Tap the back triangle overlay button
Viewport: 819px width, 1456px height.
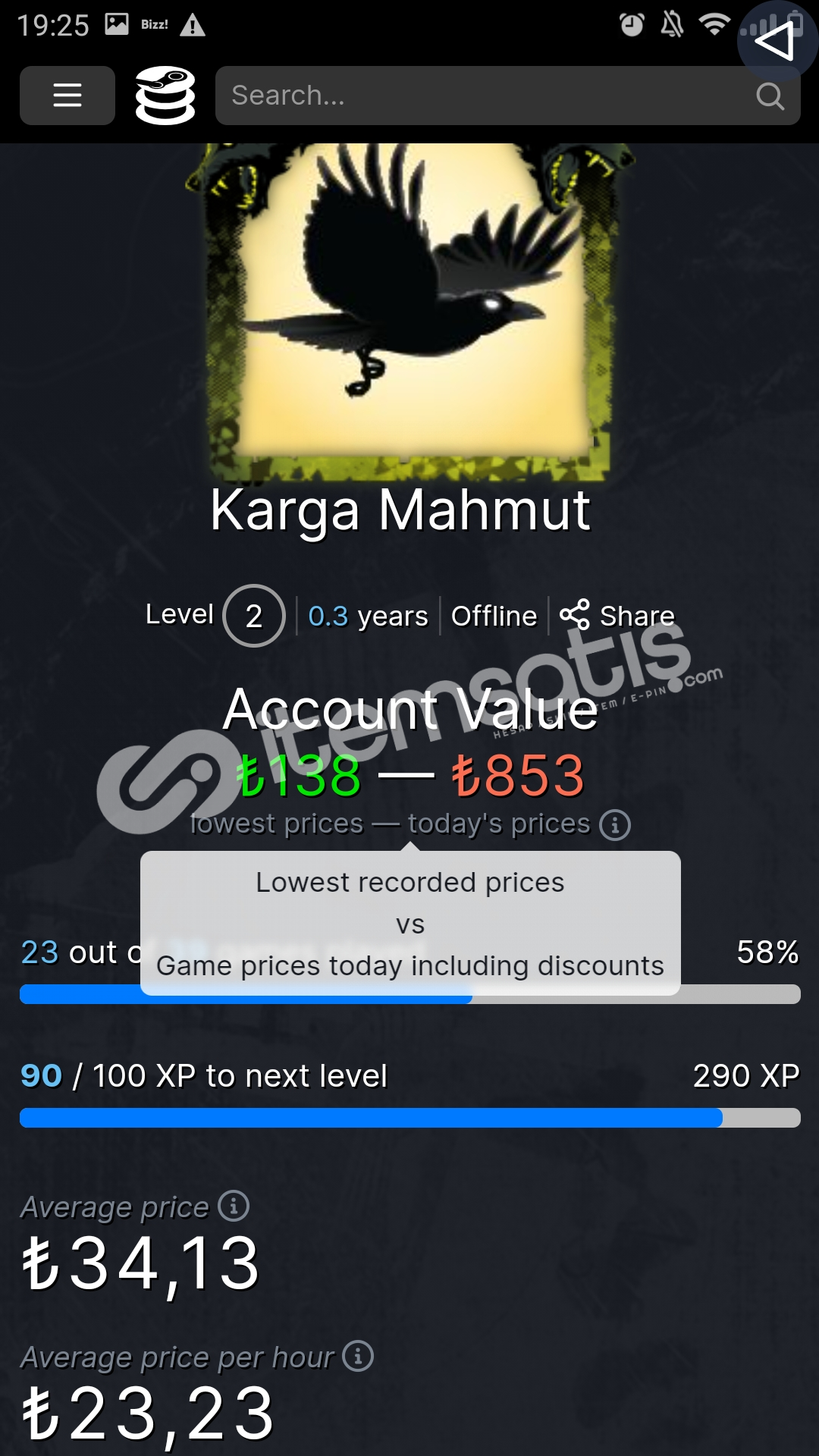pos(777,41)
